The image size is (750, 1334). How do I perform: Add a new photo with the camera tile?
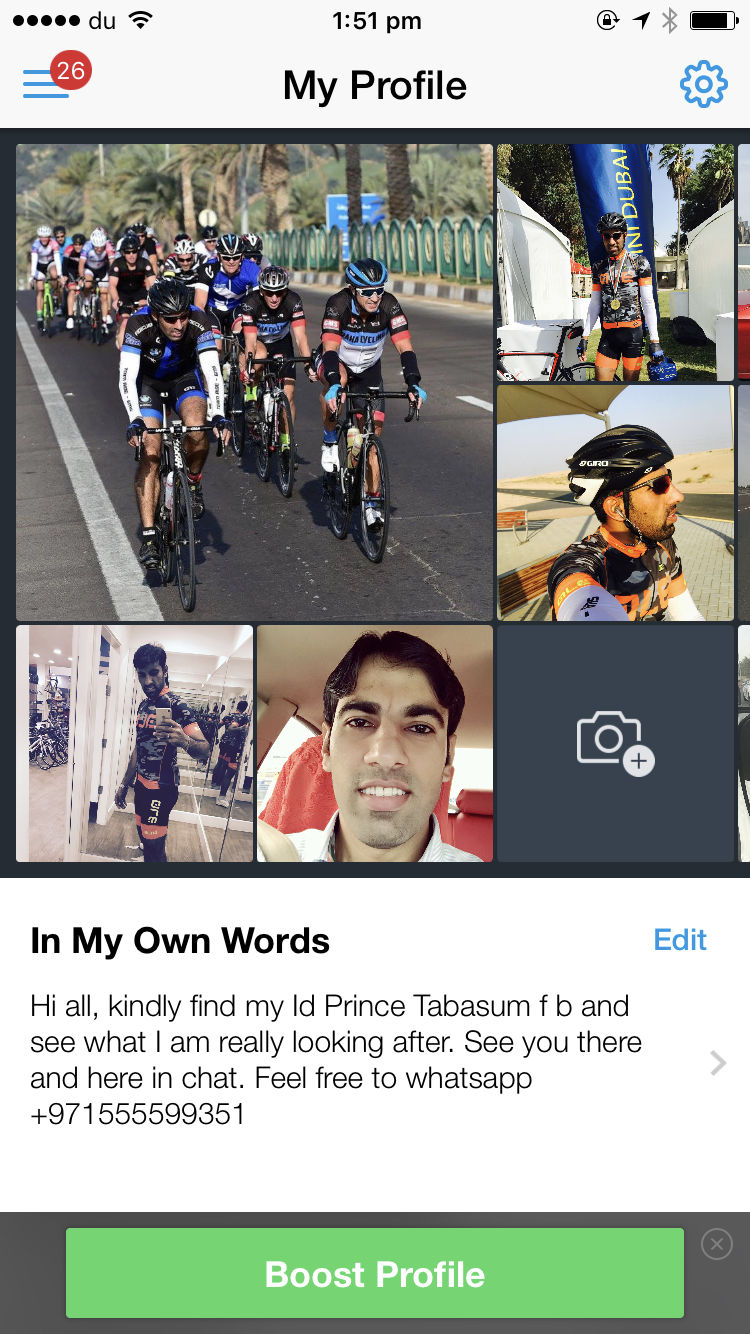coord(615,743)
